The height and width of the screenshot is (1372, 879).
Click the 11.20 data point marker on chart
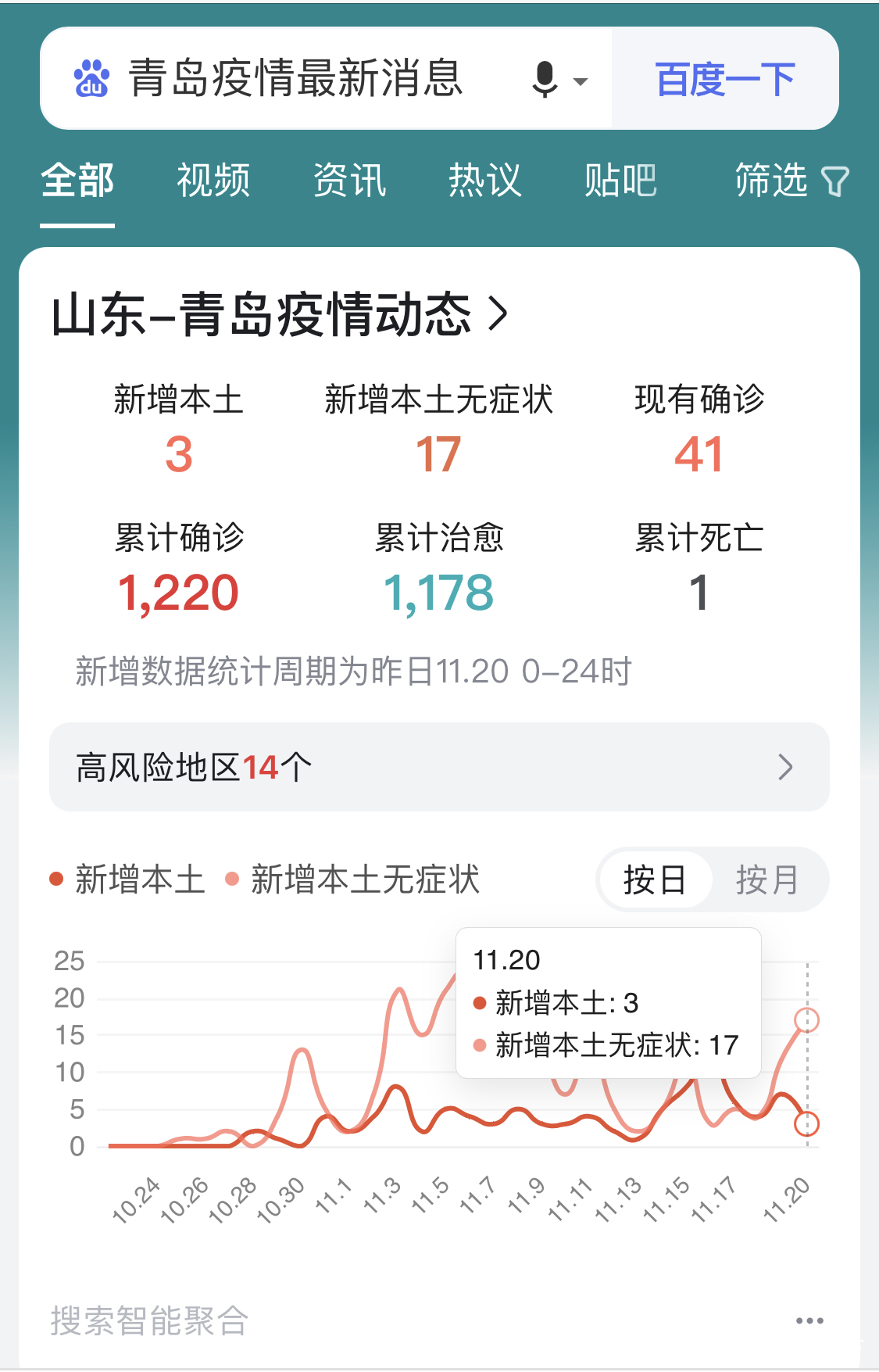(x=806, y=1019)
